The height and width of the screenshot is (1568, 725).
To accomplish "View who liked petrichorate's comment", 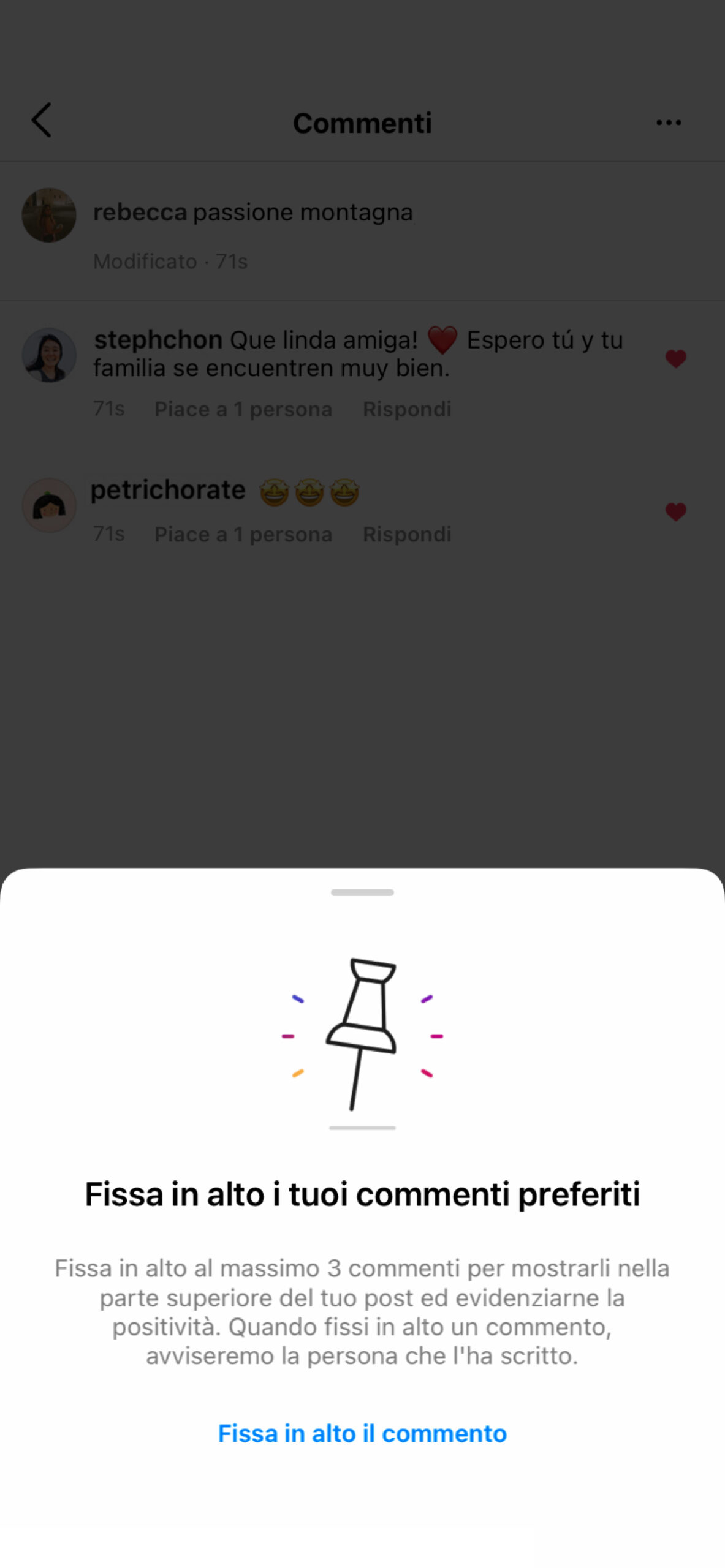I will [243, 534].
